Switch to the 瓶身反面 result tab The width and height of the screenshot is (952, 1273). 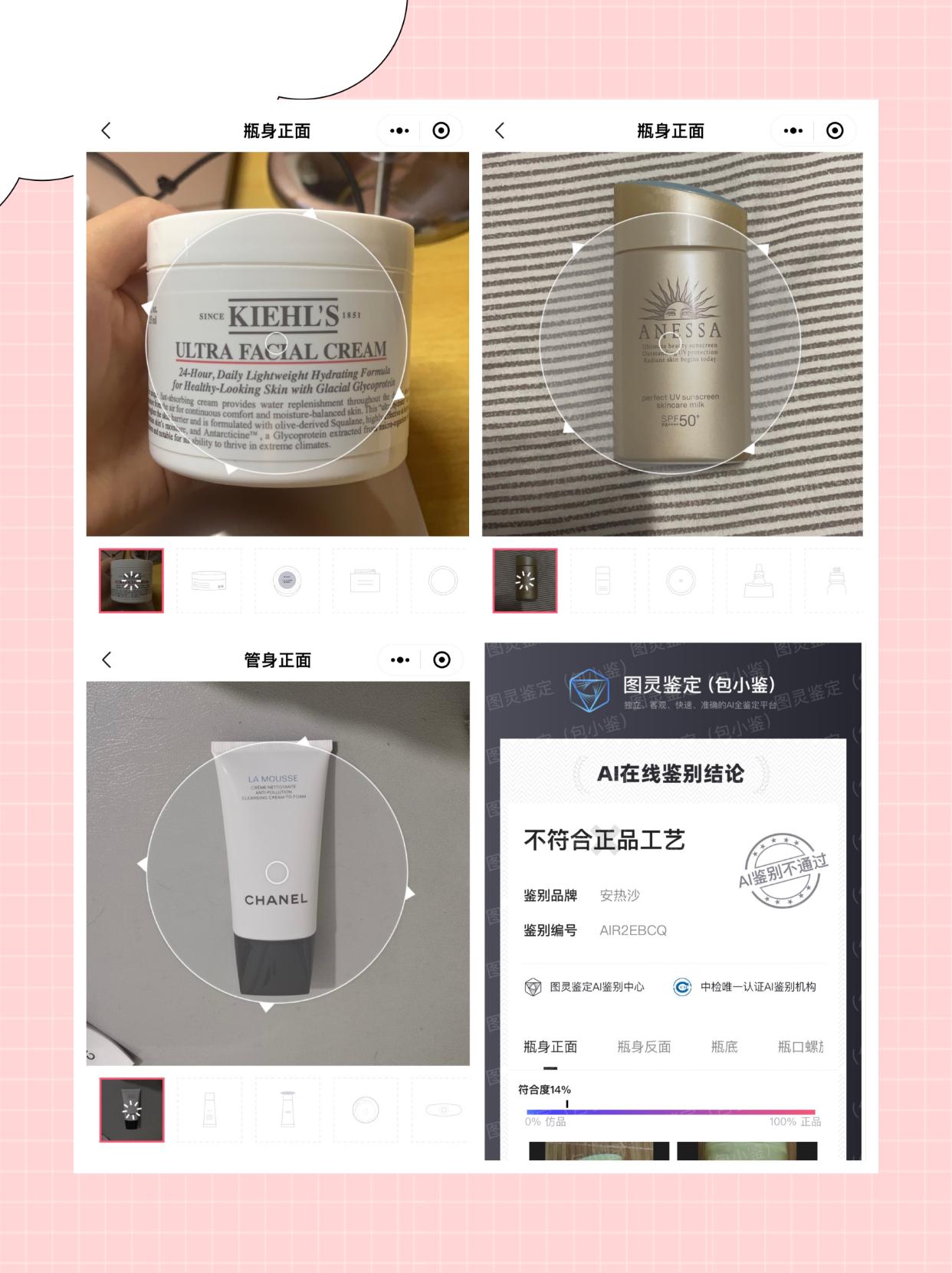click(644, 1047)
